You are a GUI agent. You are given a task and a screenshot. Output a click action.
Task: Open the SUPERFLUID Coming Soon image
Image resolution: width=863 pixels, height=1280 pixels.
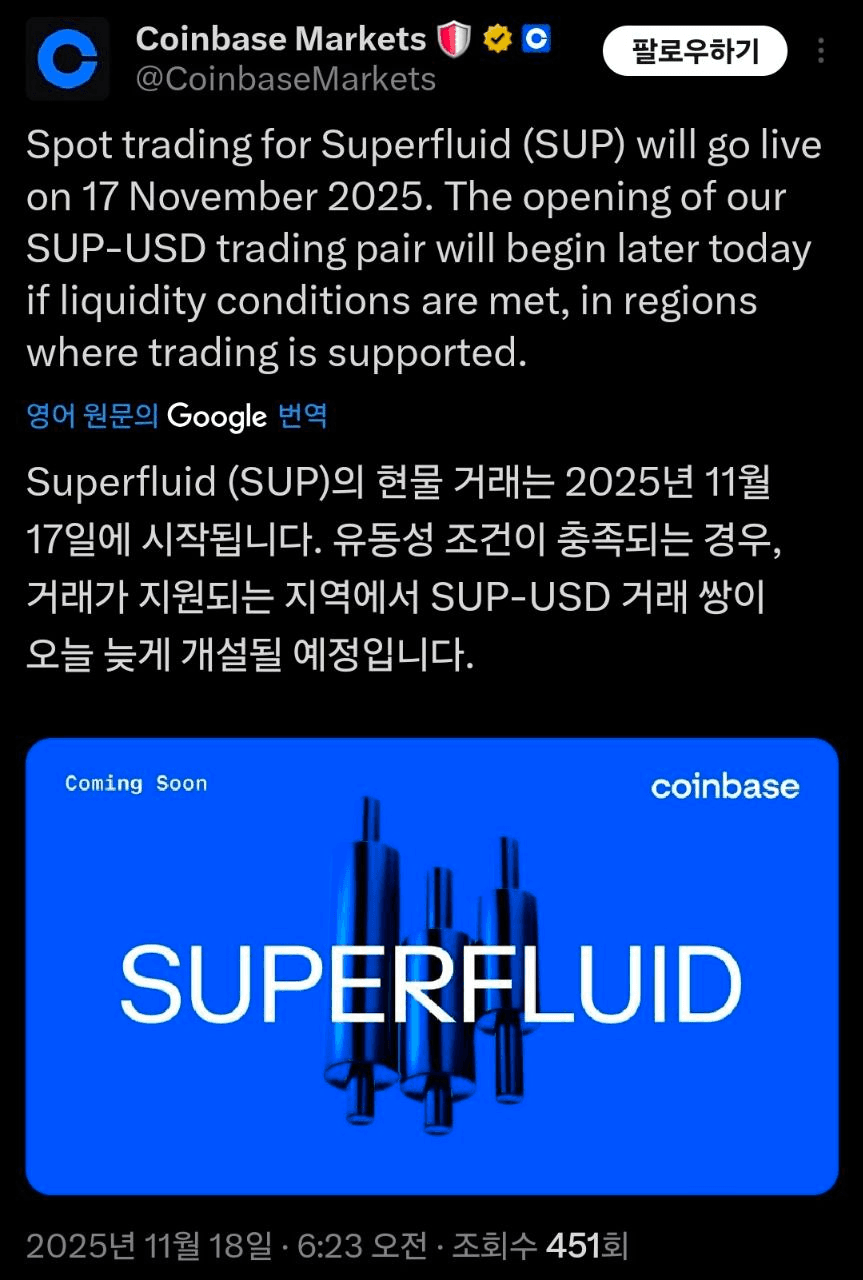click(431, 965)
